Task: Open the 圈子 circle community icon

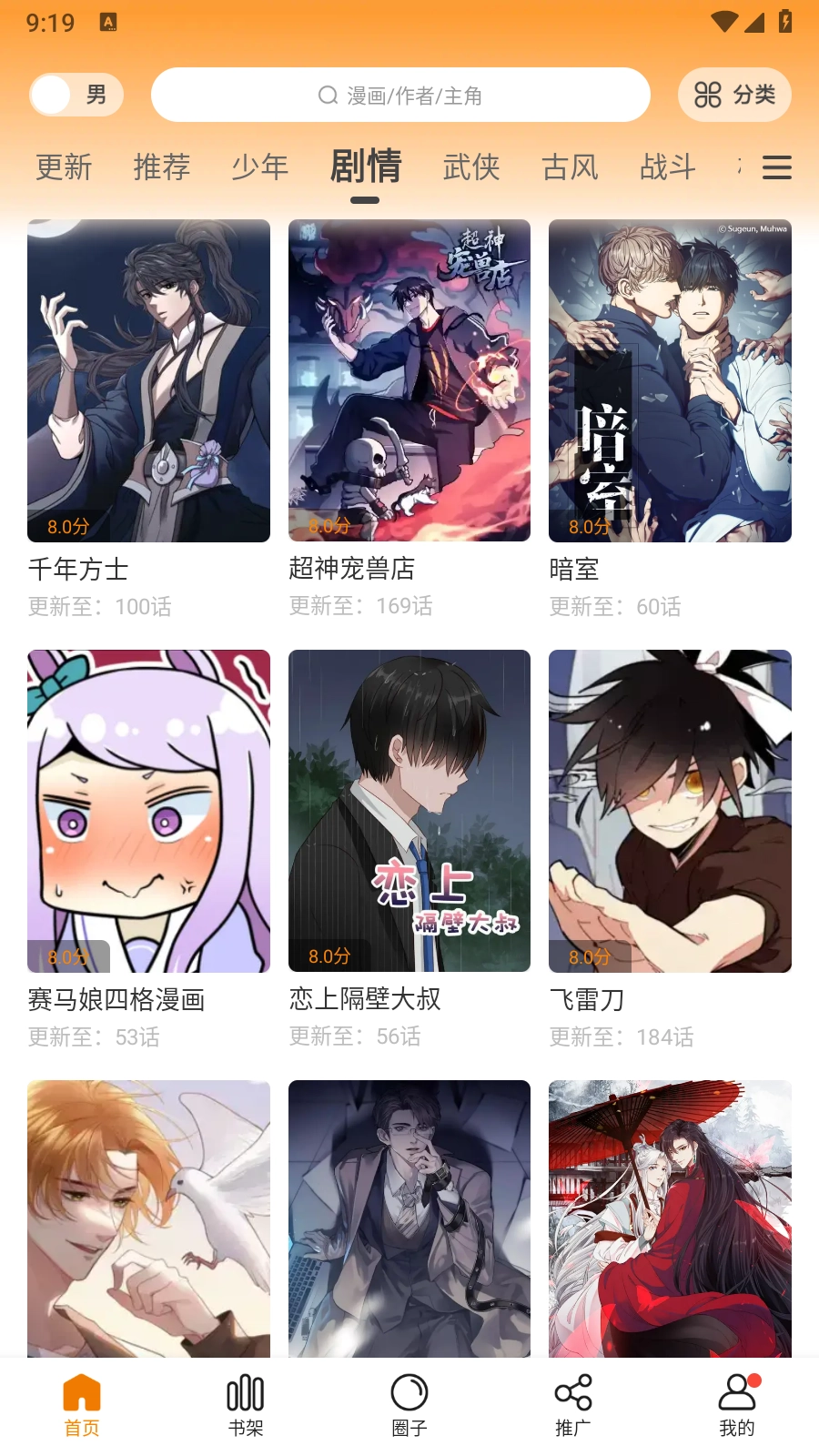Action: (409, 1391)
